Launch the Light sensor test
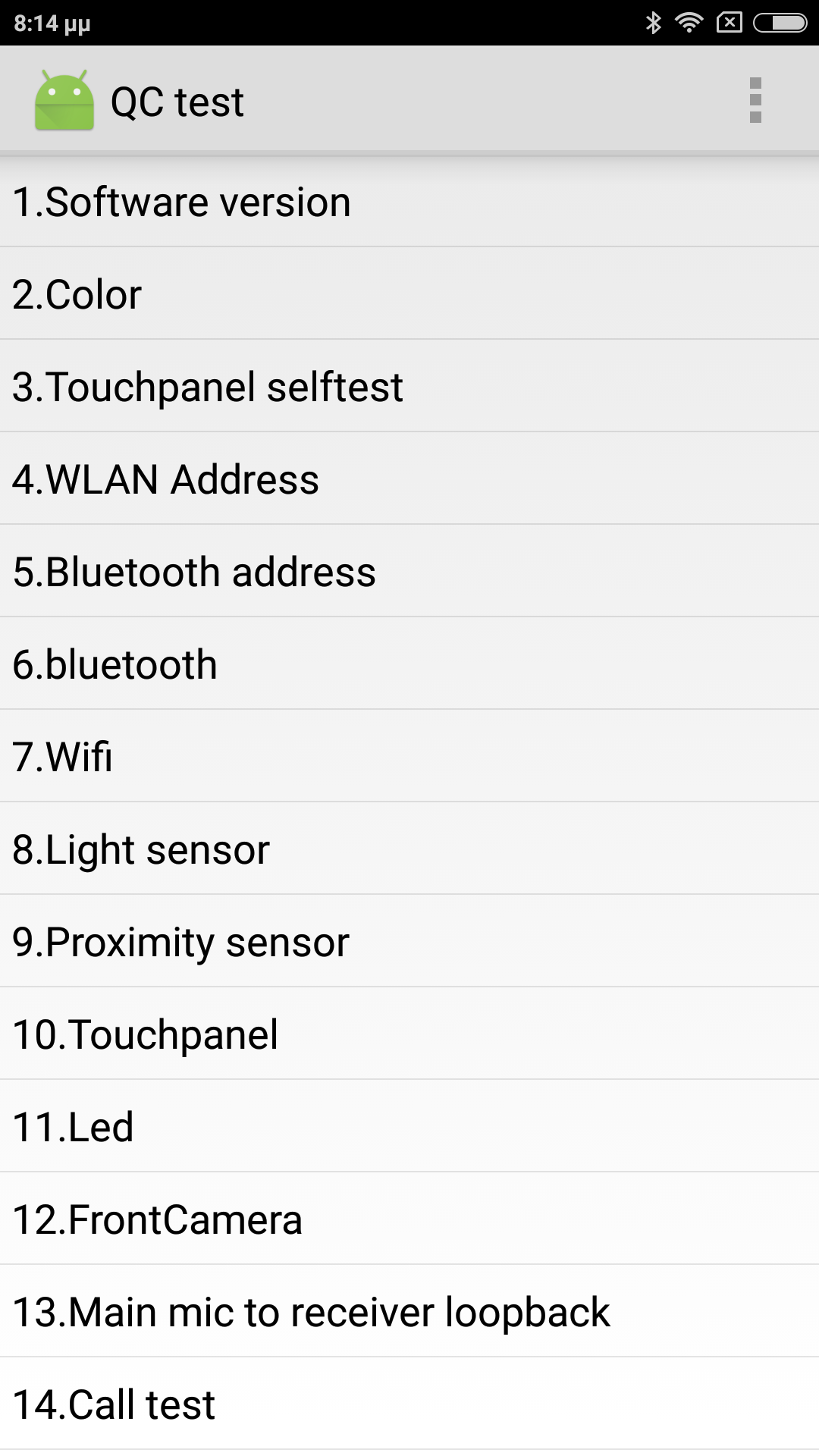The height and width of the screenshot is (1456, 819). 409,849
